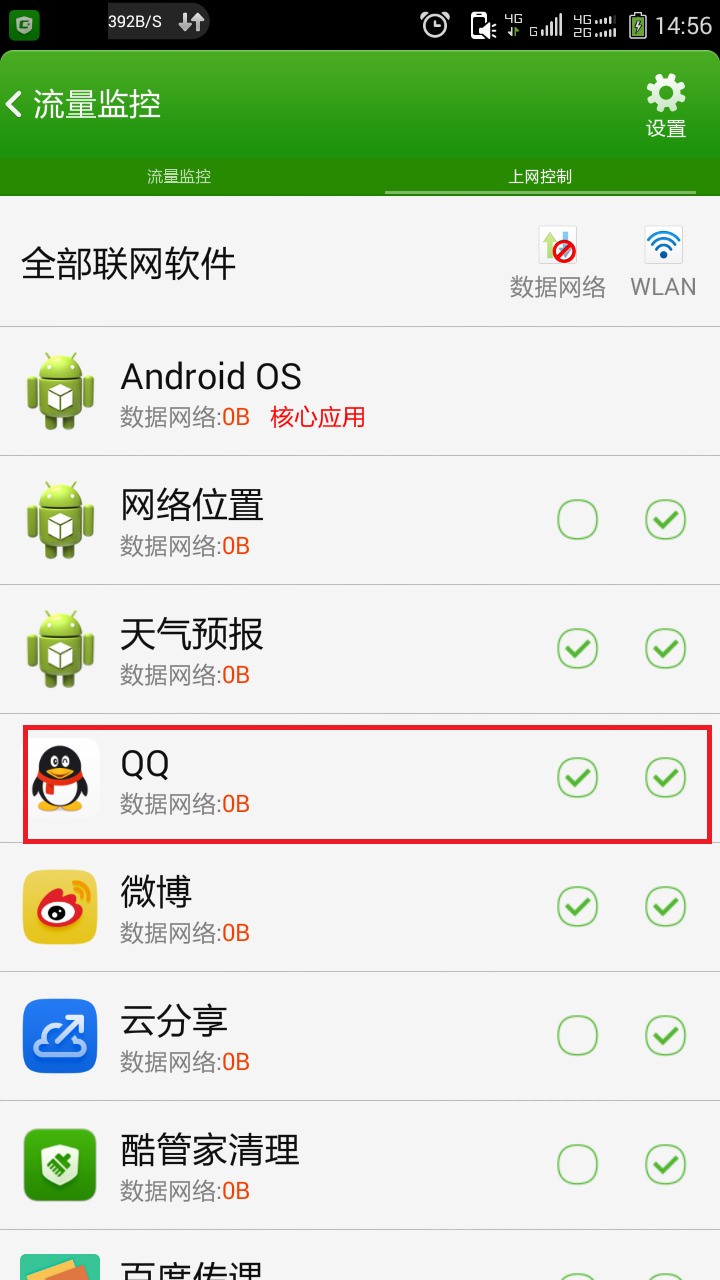Allow 数据网络 for 云分享
The width and height of the screenshot is (720, 1280).
(577, 1036)
